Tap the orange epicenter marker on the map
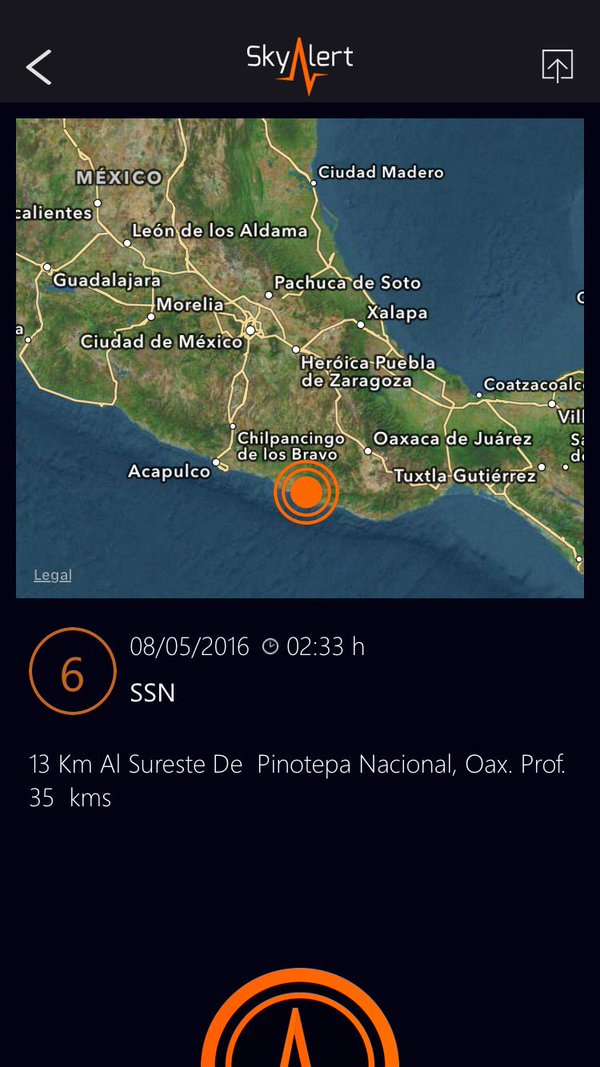 pos(306,491)
